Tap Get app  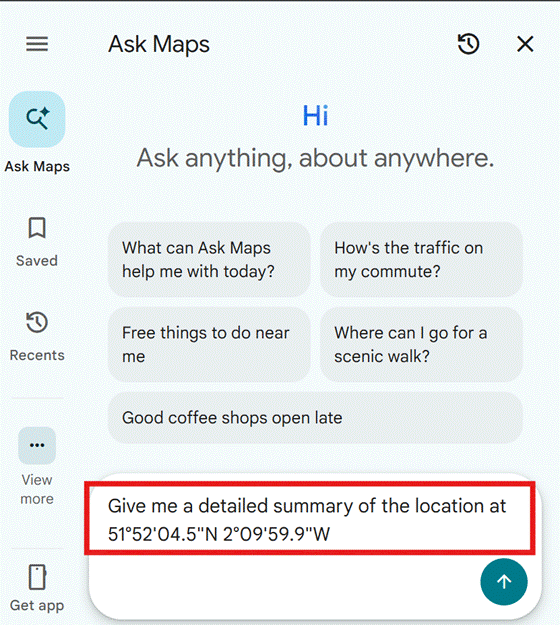(37, 588)
